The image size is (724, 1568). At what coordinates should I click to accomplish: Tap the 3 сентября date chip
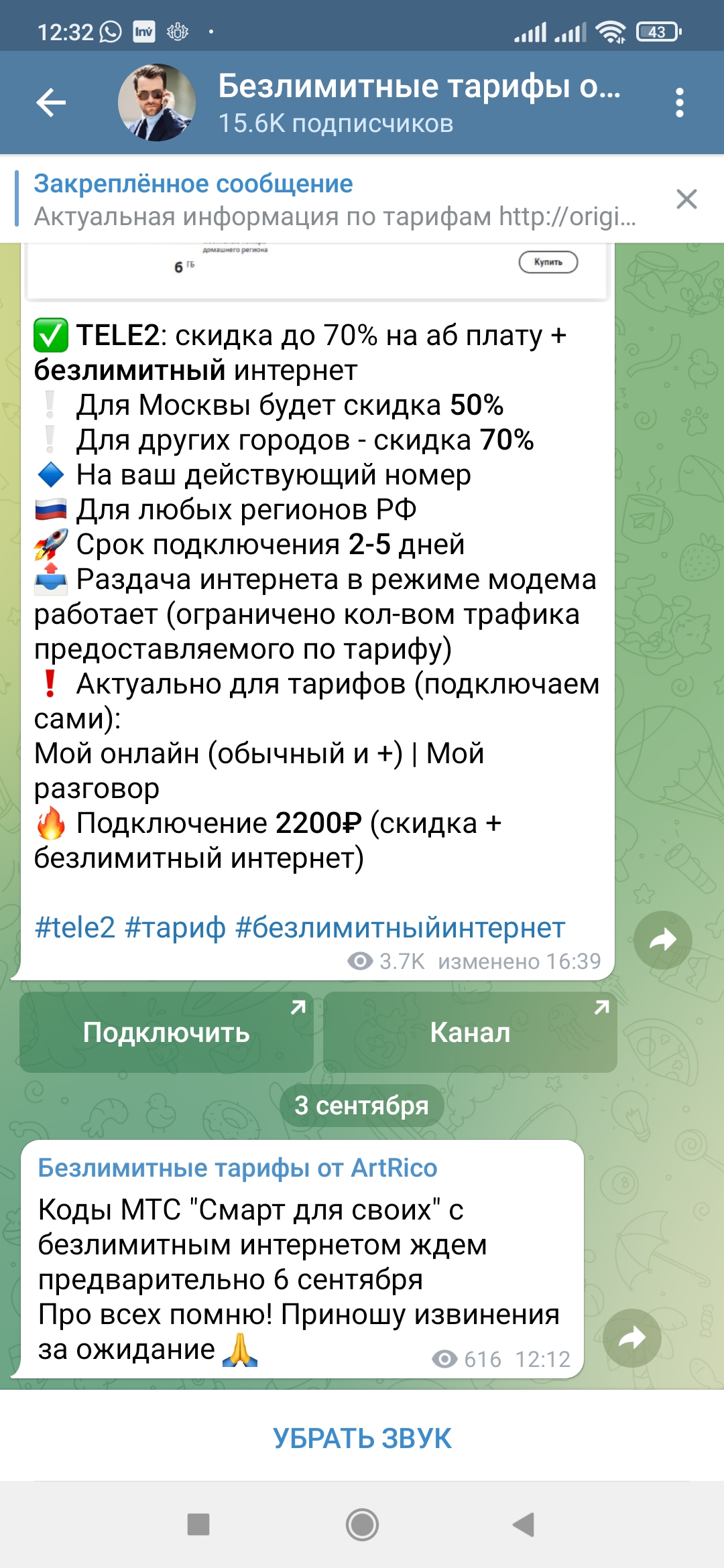[361, 1106]
